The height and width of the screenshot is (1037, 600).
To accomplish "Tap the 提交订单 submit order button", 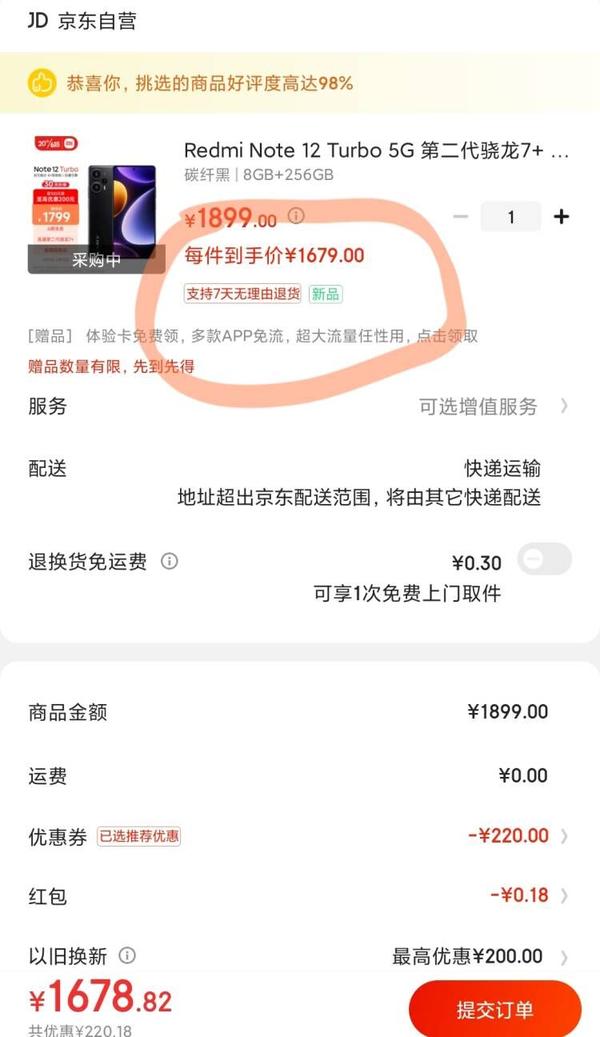I will pos(494,1009).
